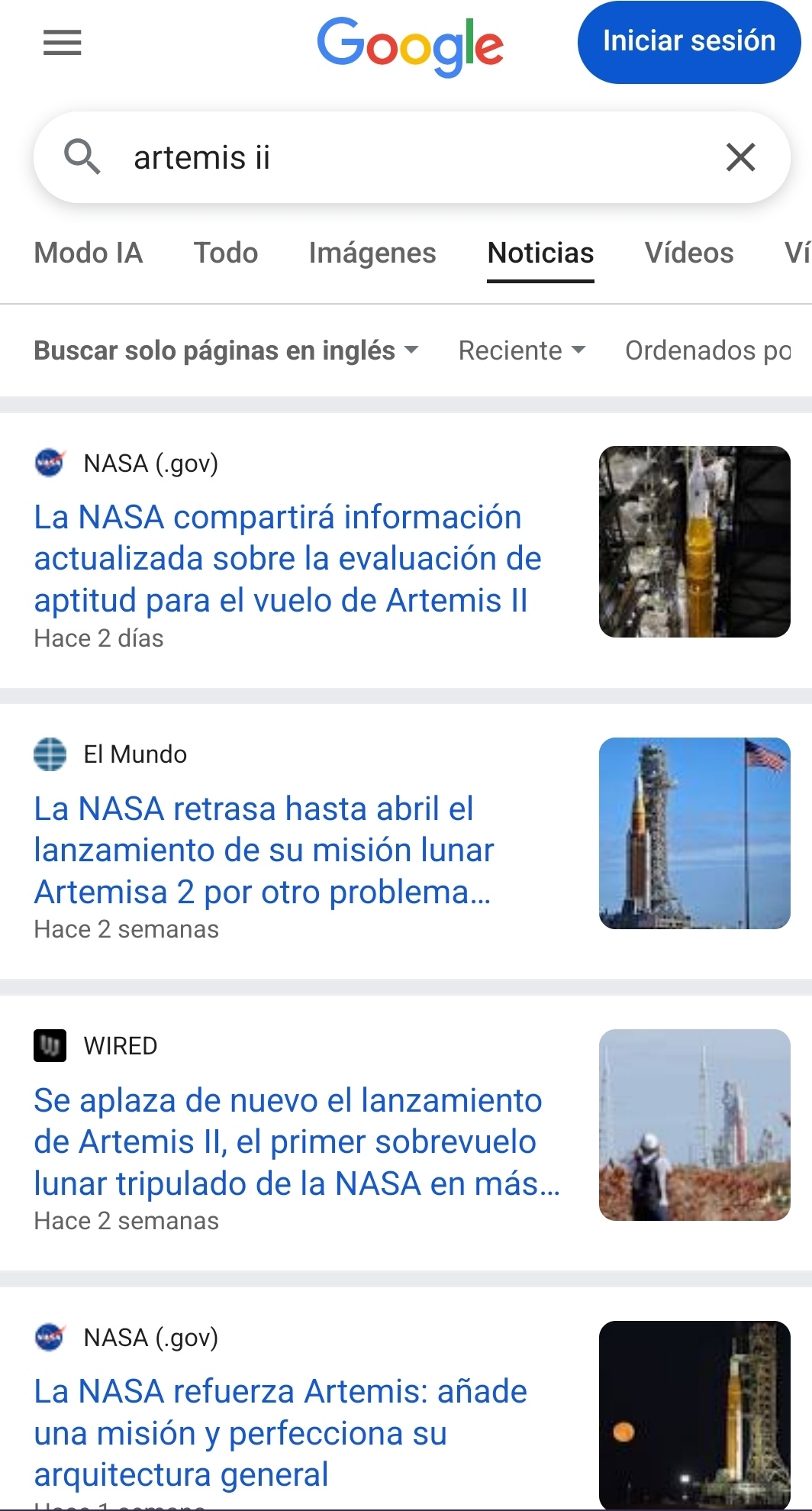
Task: Expand the Reciente time filter
Action: 521,350
